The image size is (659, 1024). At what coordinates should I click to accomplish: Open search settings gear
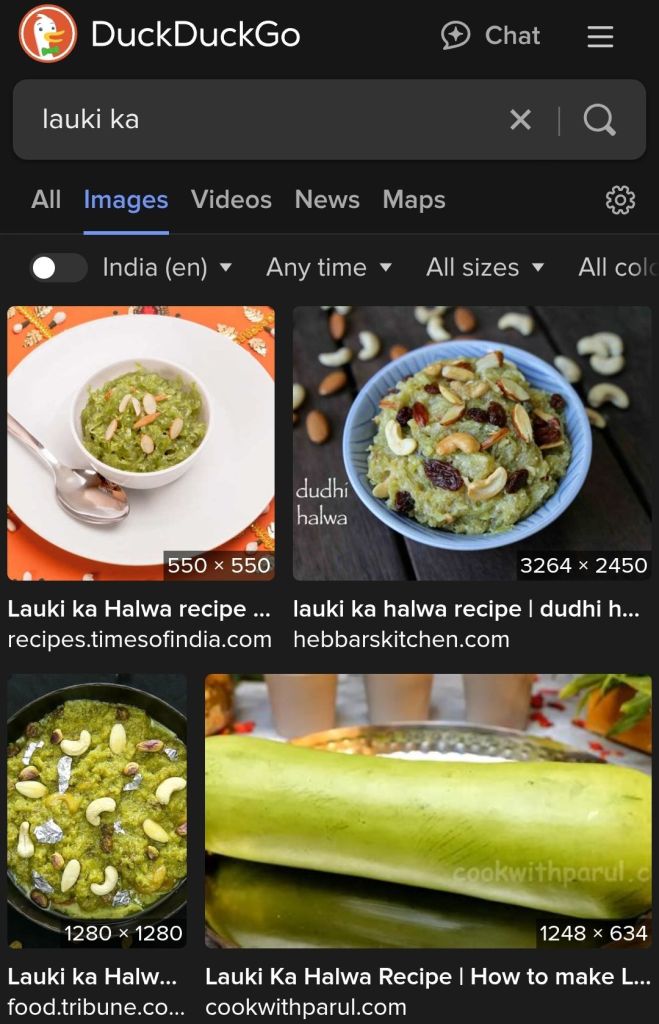point(620,200)
